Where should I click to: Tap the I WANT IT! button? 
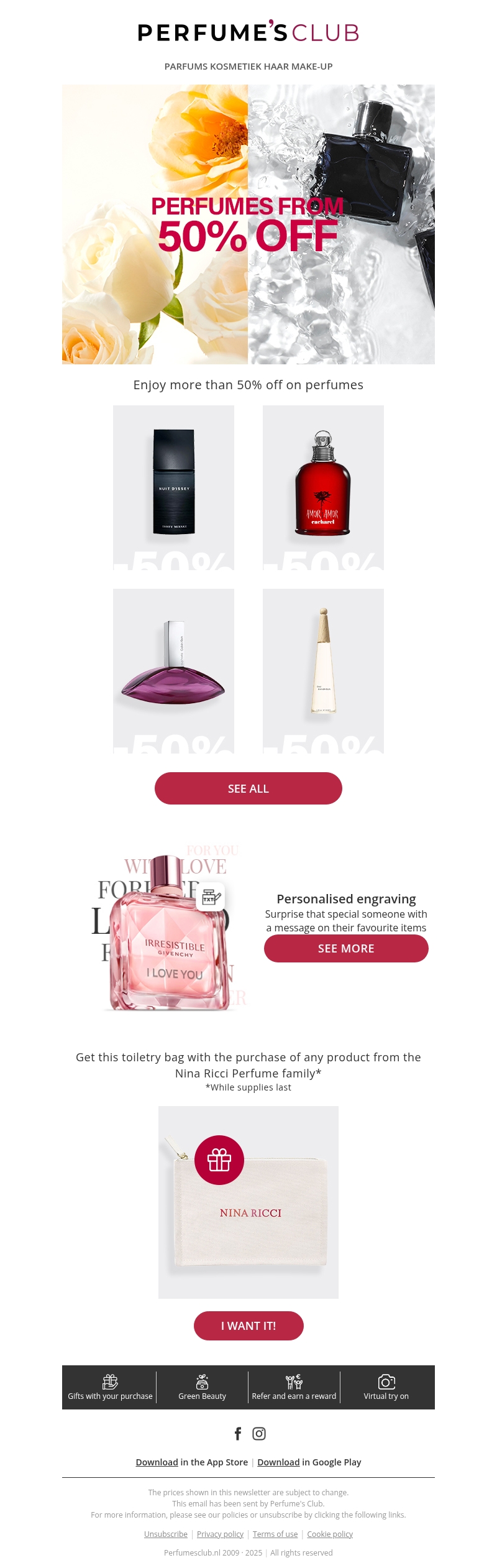pyautogui.click(x=248, y=1326)
